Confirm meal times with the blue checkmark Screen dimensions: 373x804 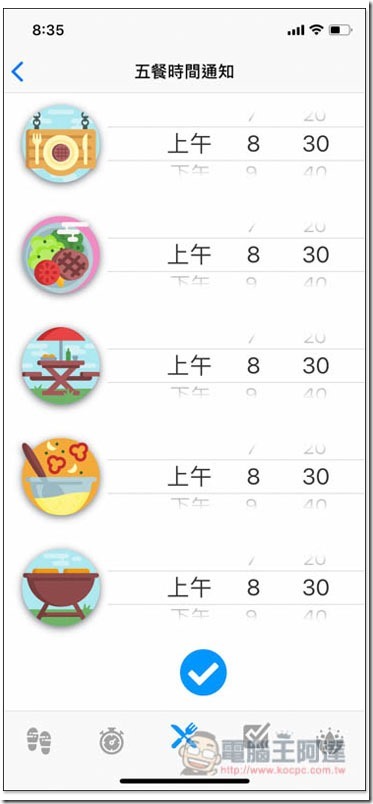click(203, 672)
